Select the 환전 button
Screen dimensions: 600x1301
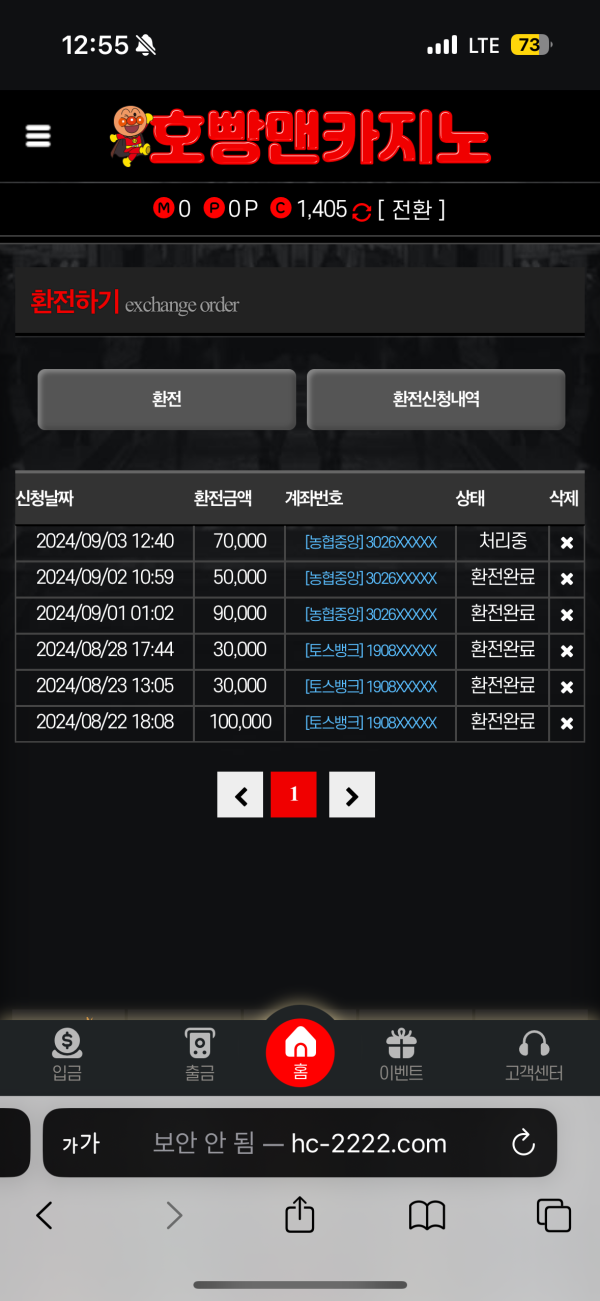[166, 399]
